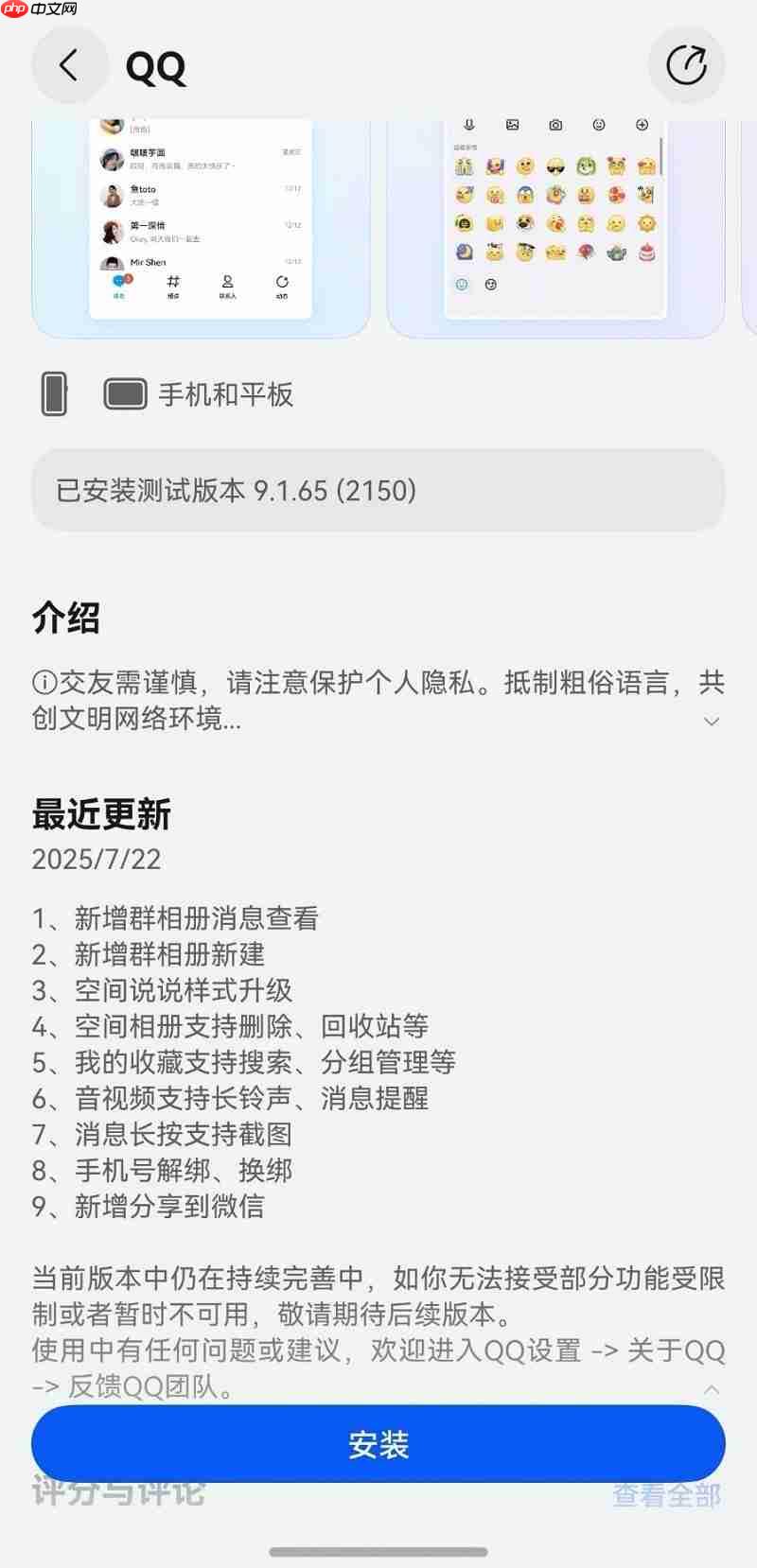Tap the 已安装测试版本 9.1.65 banner

coord(378,491)
